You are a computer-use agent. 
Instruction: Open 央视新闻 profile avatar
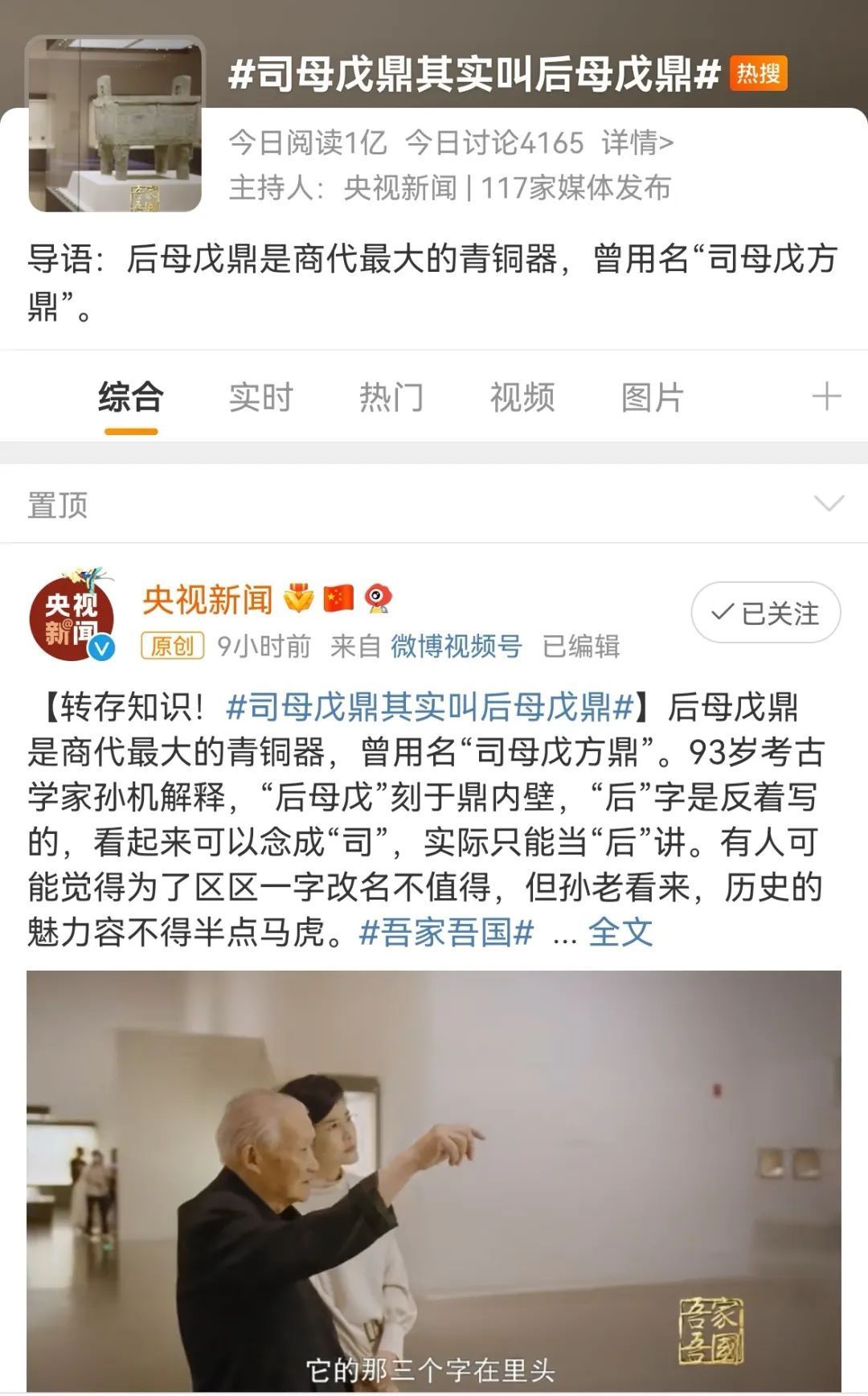(71, 618)
